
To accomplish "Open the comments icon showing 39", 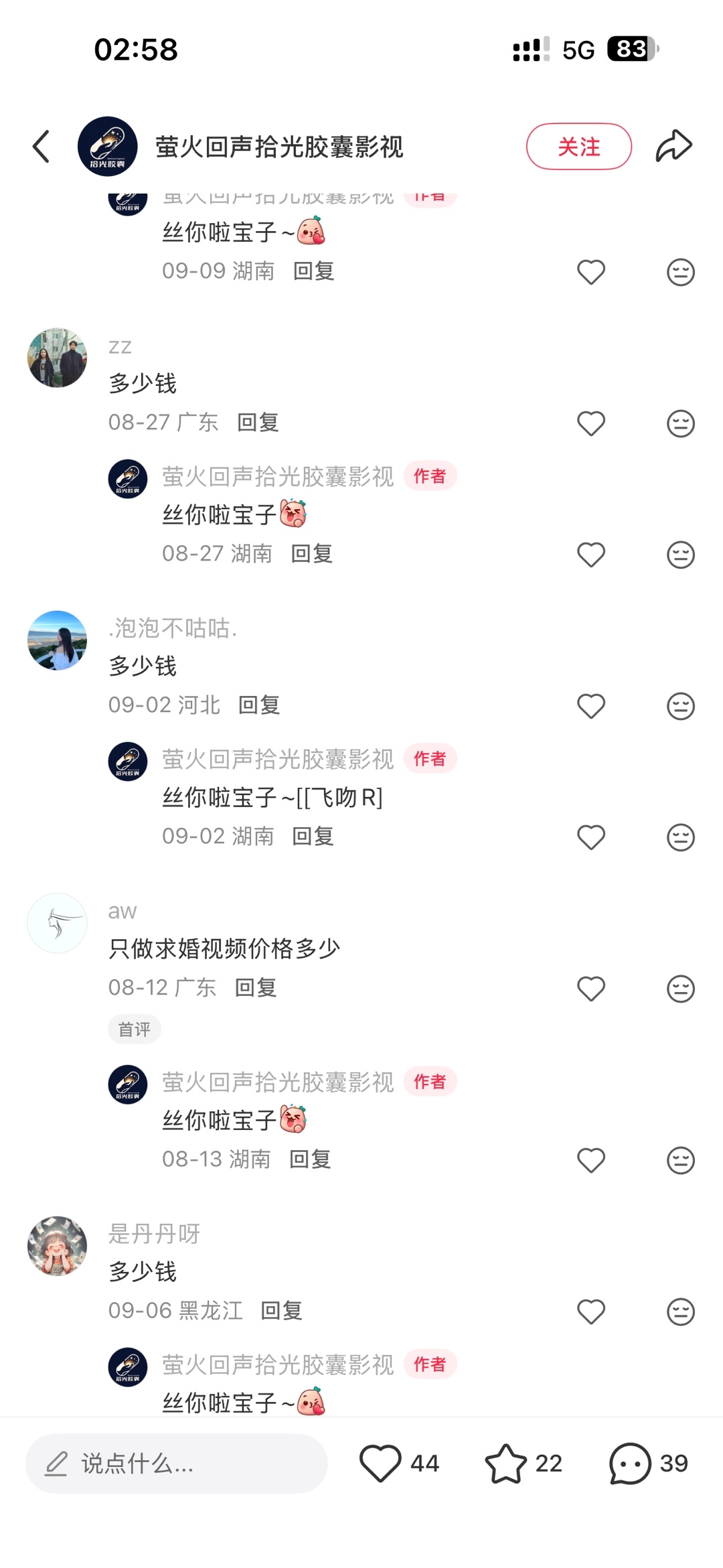I will [648, 1464].
